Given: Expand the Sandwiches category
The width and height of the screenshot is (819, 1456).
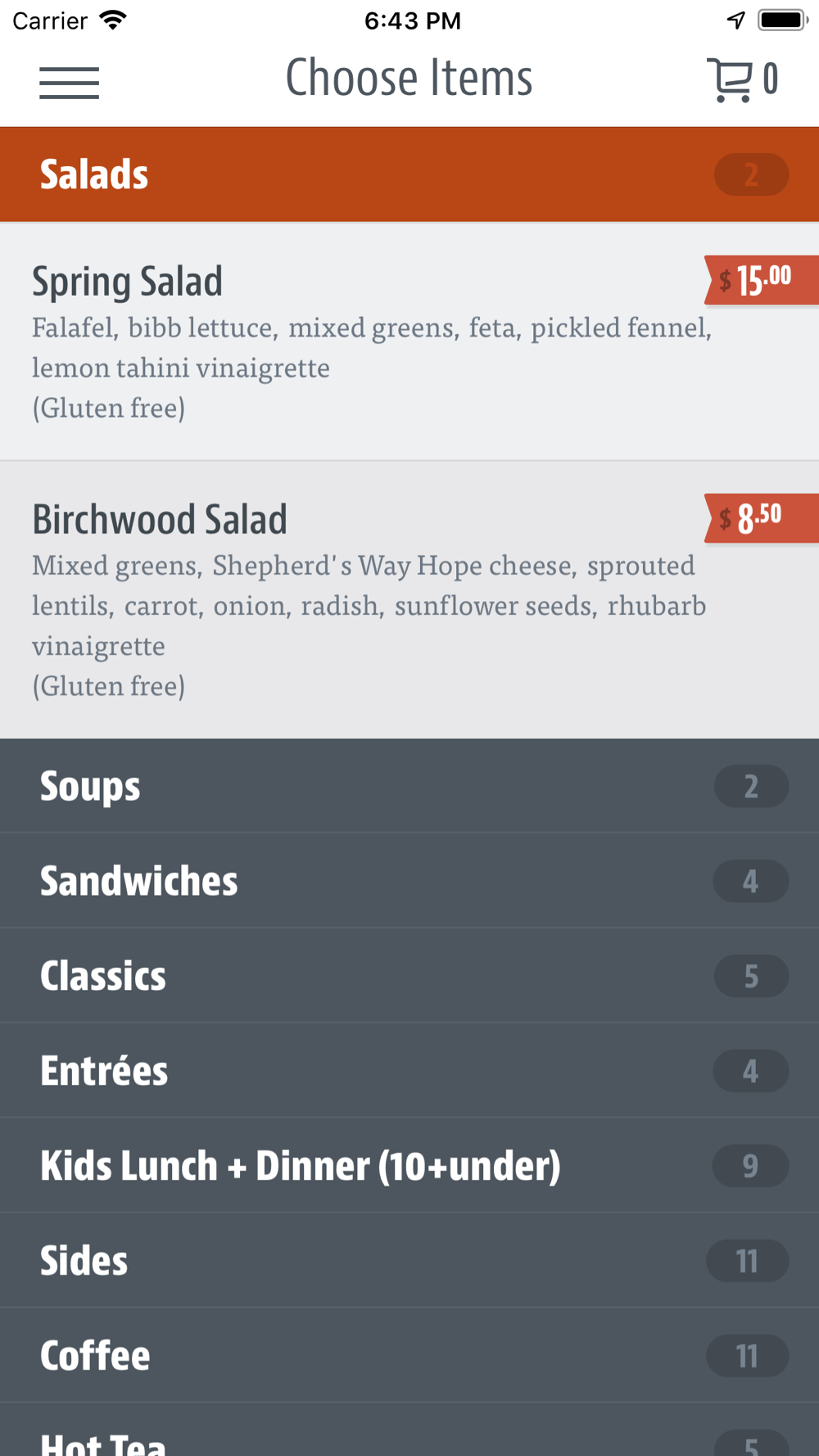Looking at the screenshot, I should coord(409,881).
